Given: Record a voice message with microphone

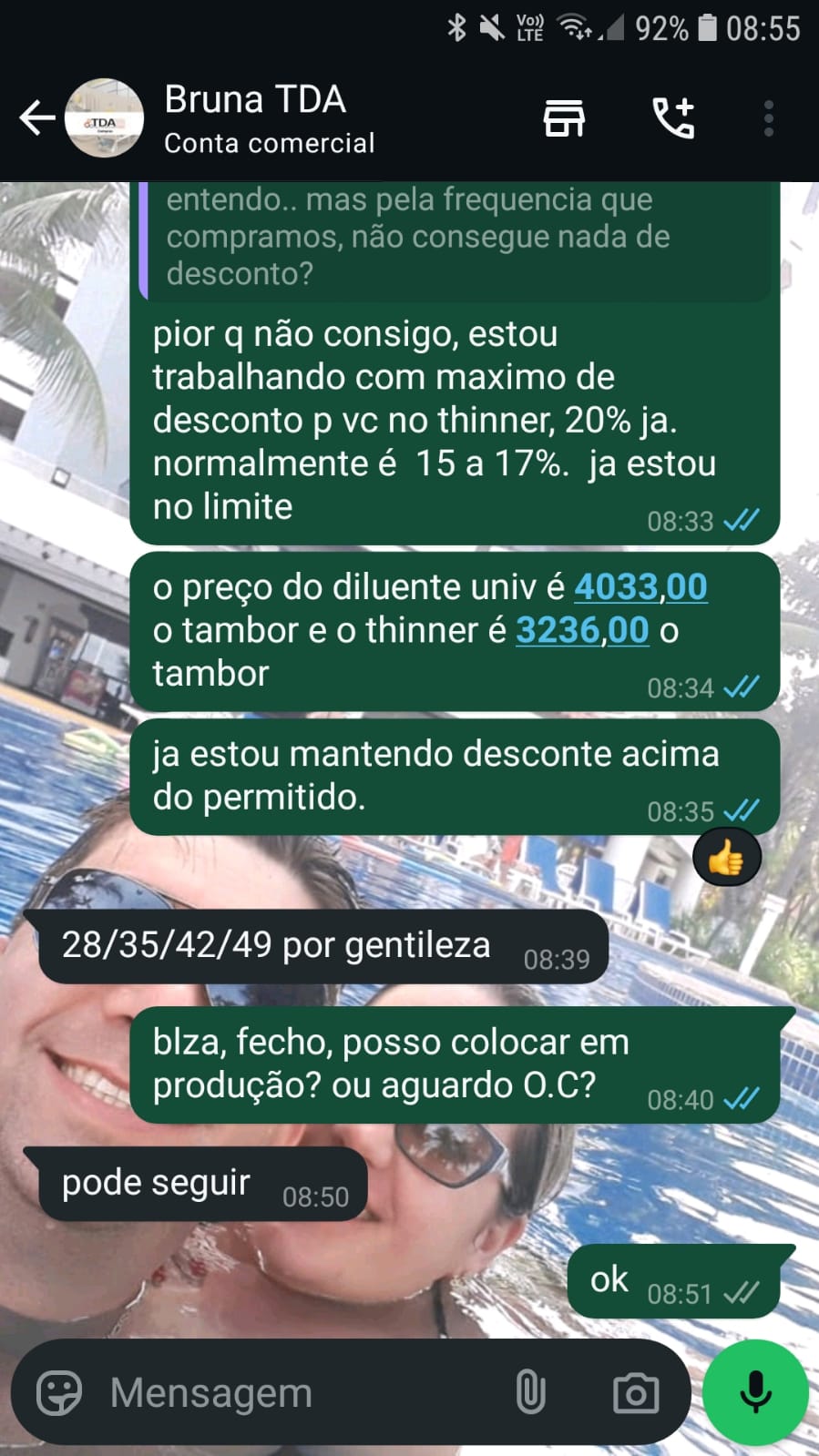Looking at the screenshot, I should [755, 1392].
